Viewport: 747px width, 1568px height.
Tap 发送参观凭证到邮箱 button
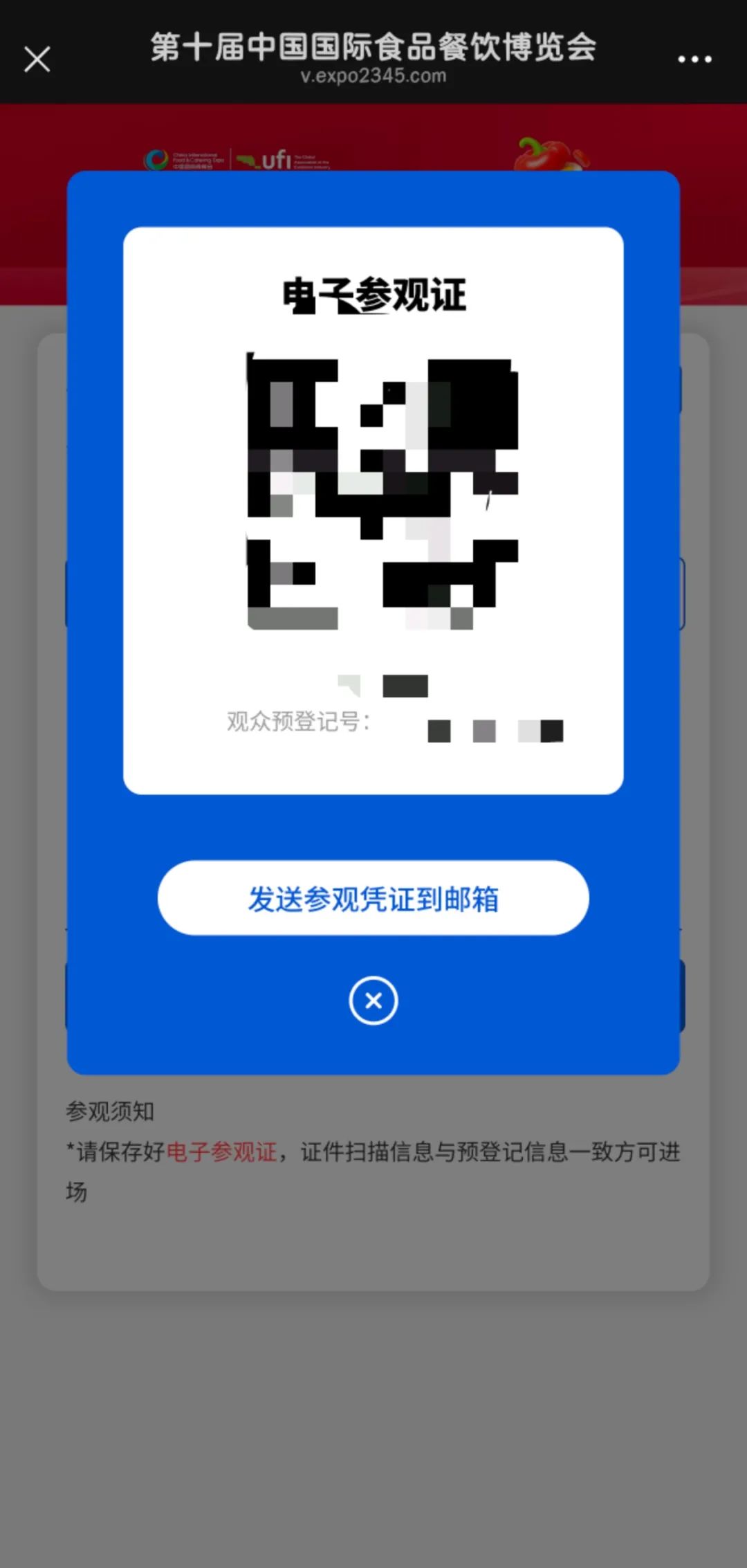pos(373,898)
